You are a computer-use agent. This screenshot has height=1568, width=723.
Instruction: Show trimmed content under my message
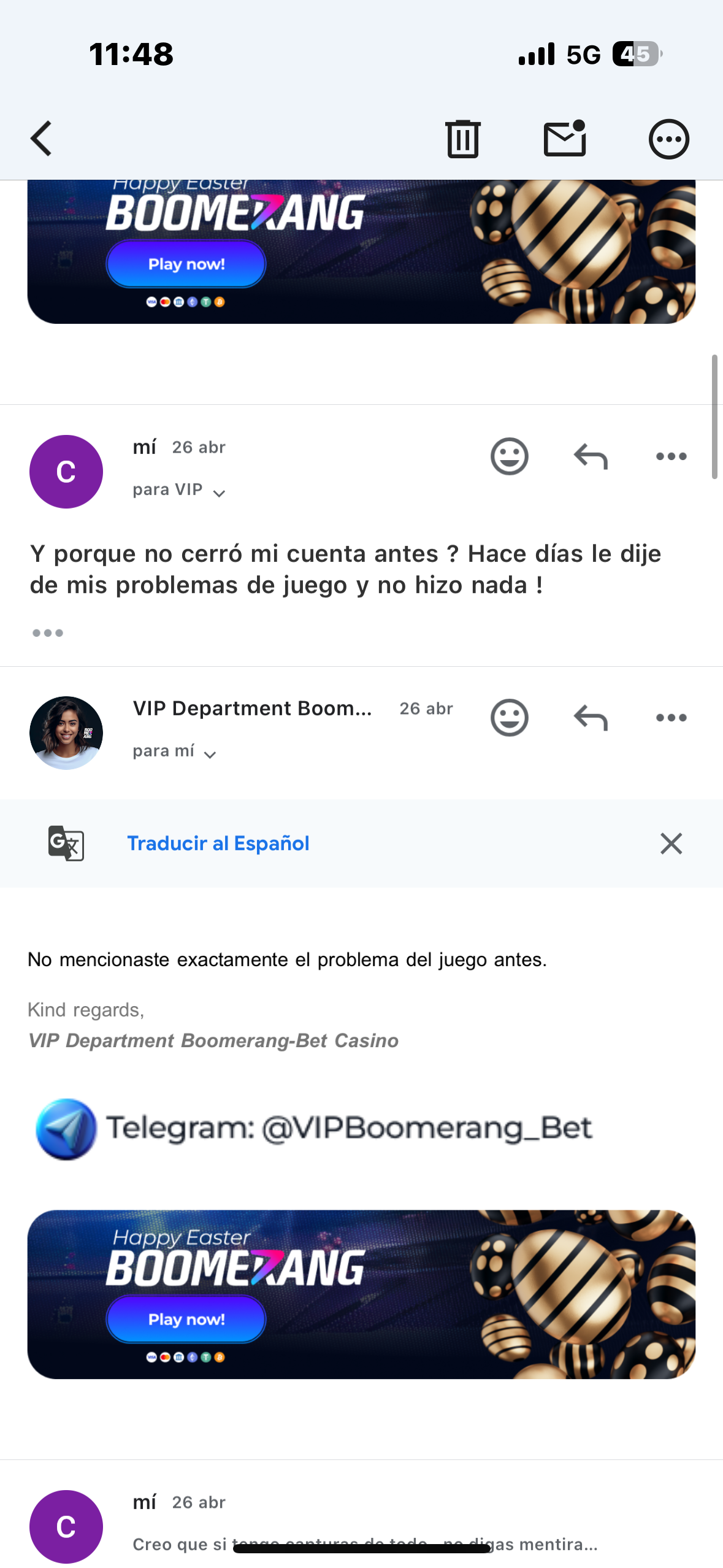tap(48, 633)
